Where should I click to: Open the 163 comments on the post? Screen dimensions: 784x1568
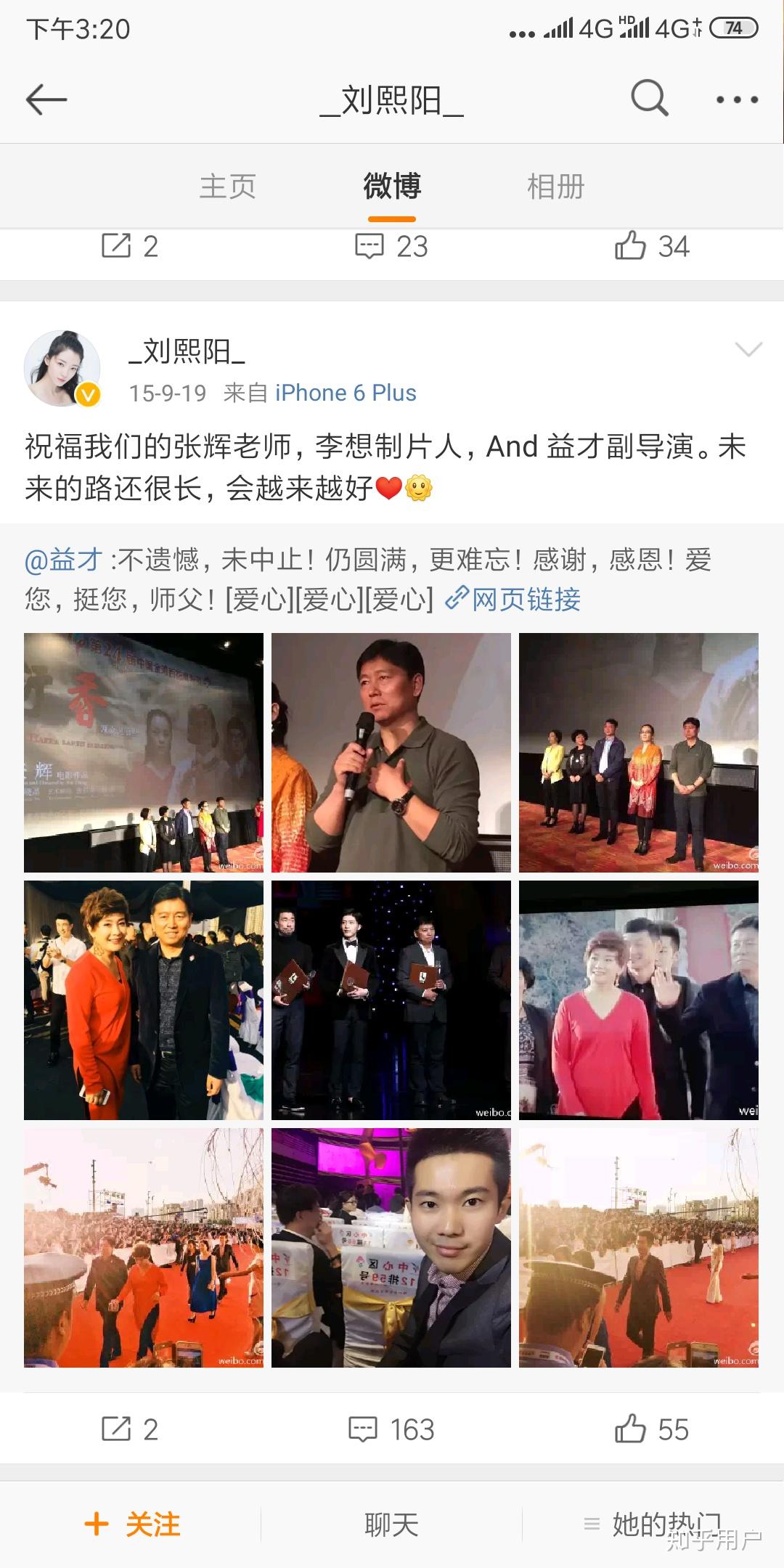tap(391, 1429)
